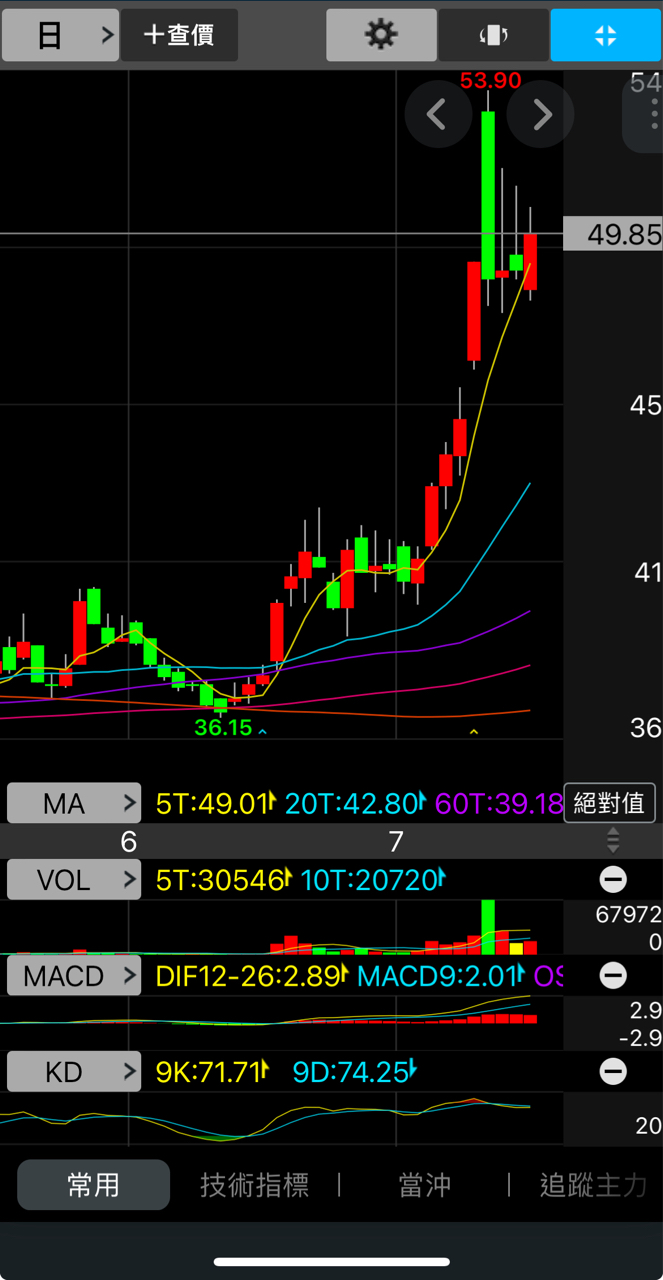Image resolution: width=663 pixels, height=1280 pixels.
Task: Remove the VOL indicator panel
Action: click(x=613, y=880)
